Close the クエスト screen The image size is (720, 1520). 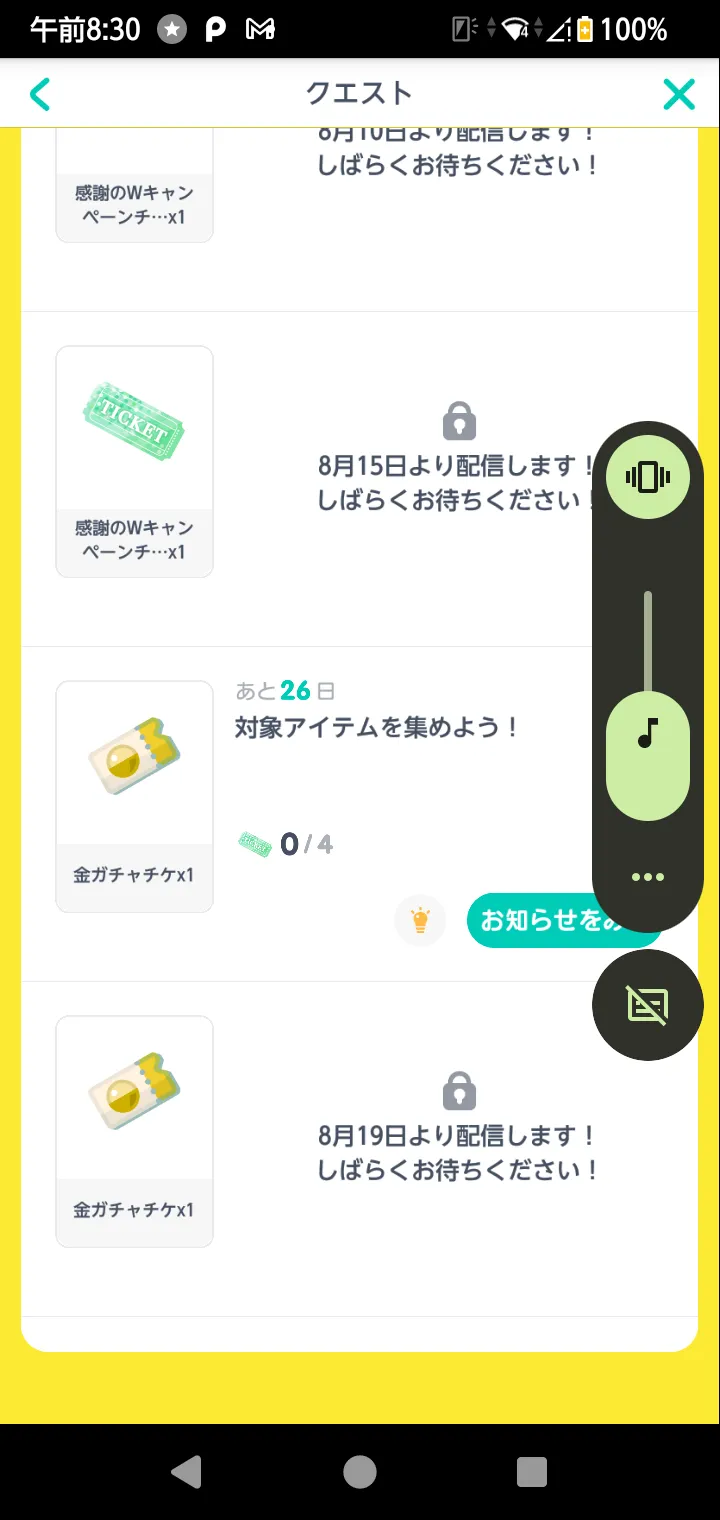tap(679, 94)
